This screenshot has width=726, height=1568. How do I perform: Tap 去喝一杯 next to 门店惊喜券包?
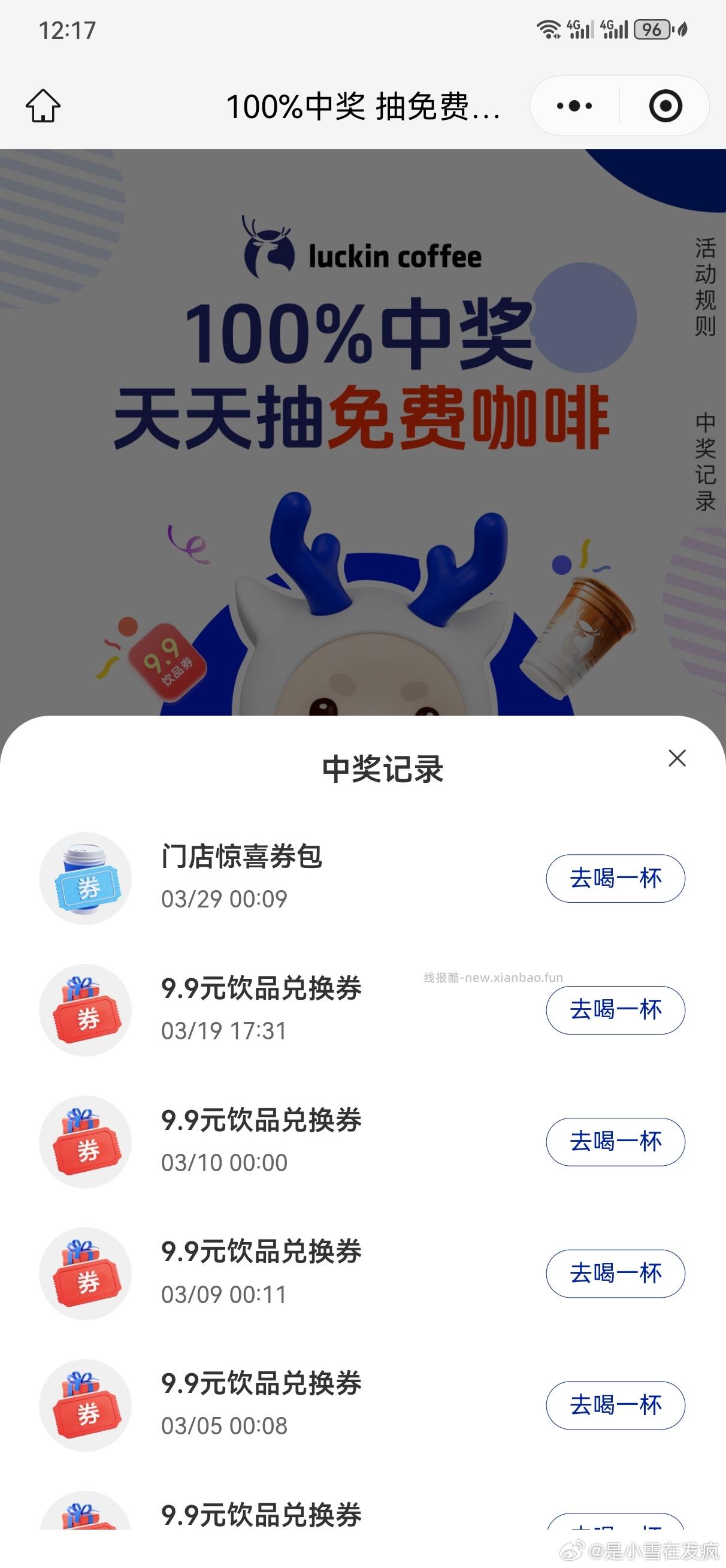615,878
